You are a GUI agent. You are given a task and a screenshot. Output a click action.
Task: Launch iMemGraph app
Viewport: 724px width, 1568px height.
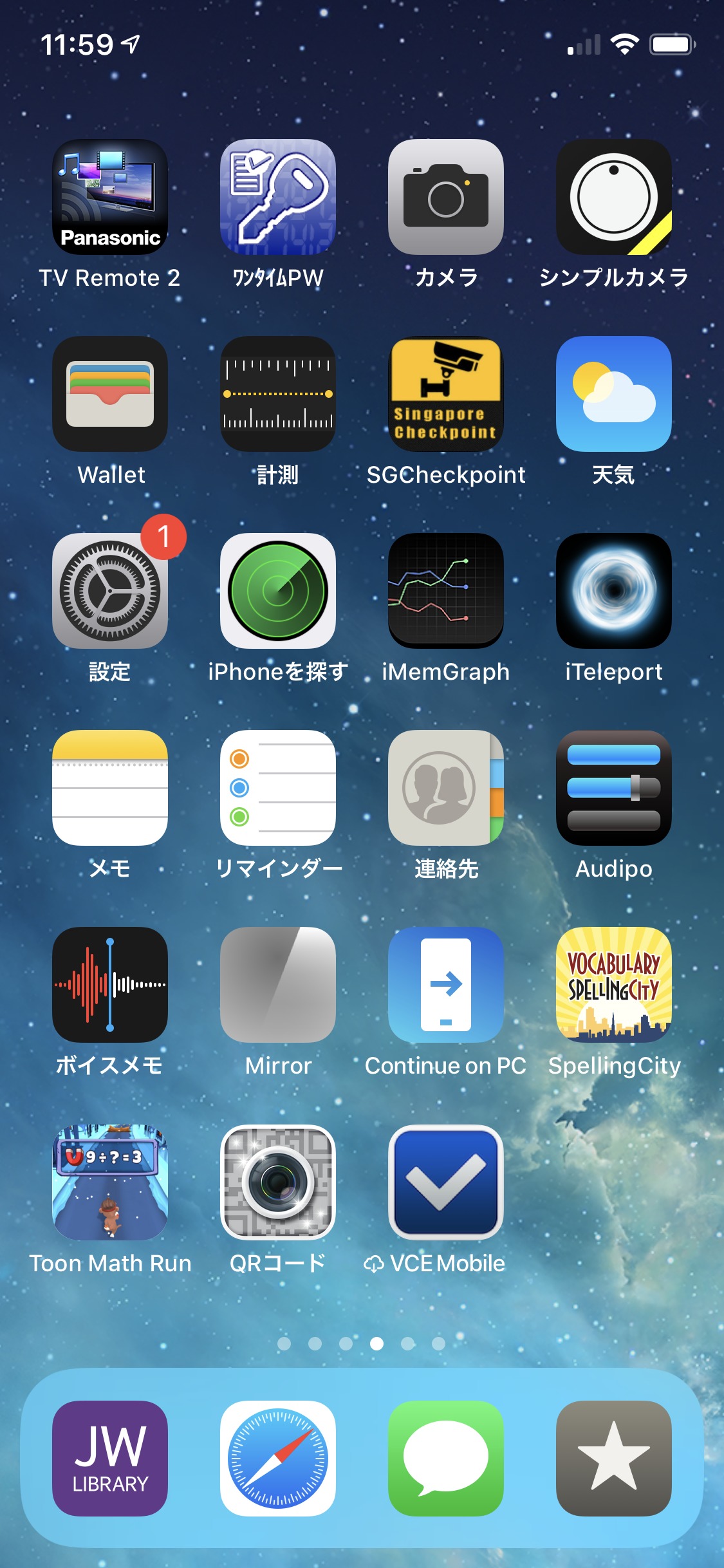click(446, 591)
